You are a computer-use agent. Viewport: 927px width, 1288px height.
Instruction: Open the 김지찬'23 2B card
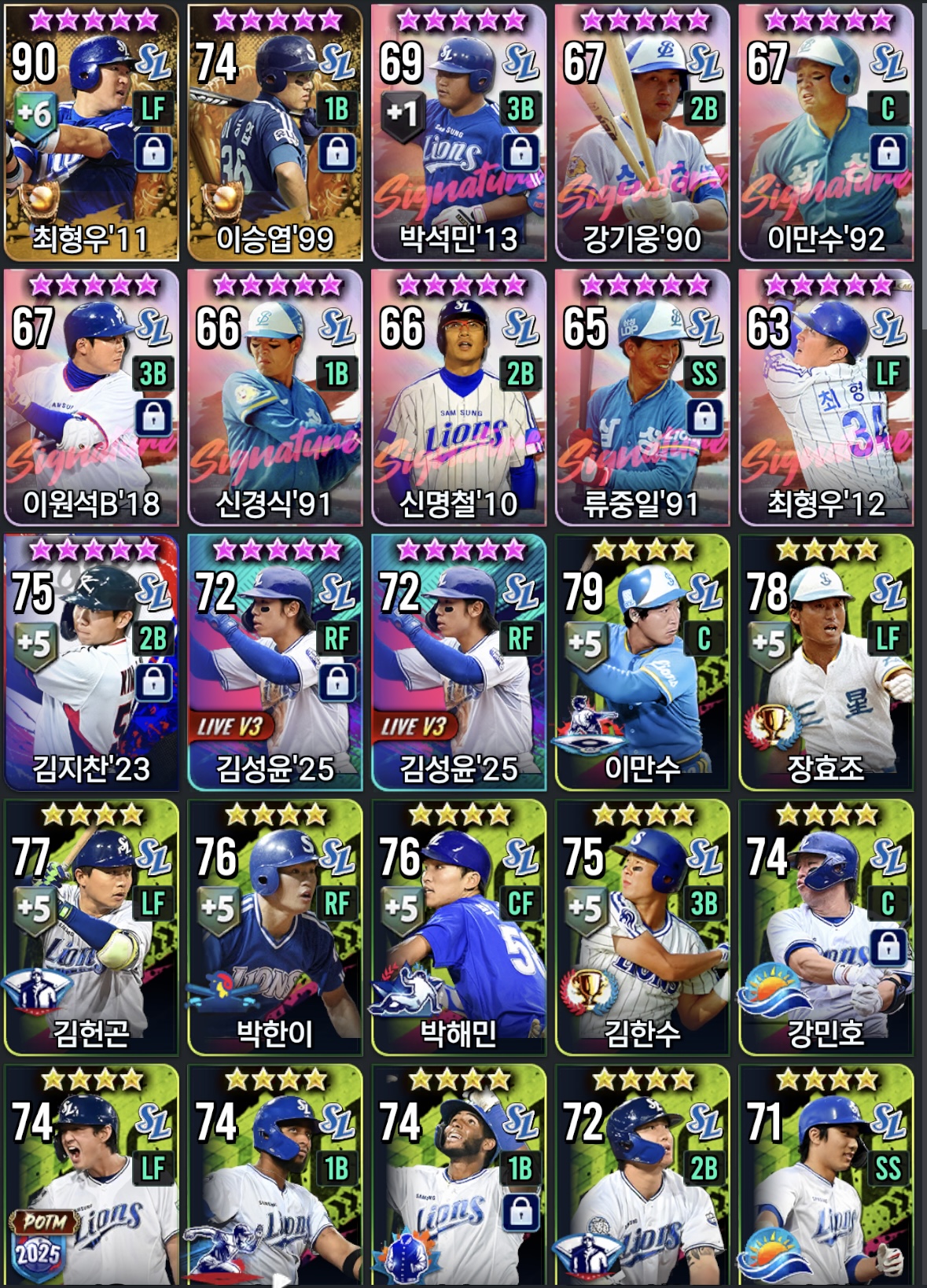(91, 664)
